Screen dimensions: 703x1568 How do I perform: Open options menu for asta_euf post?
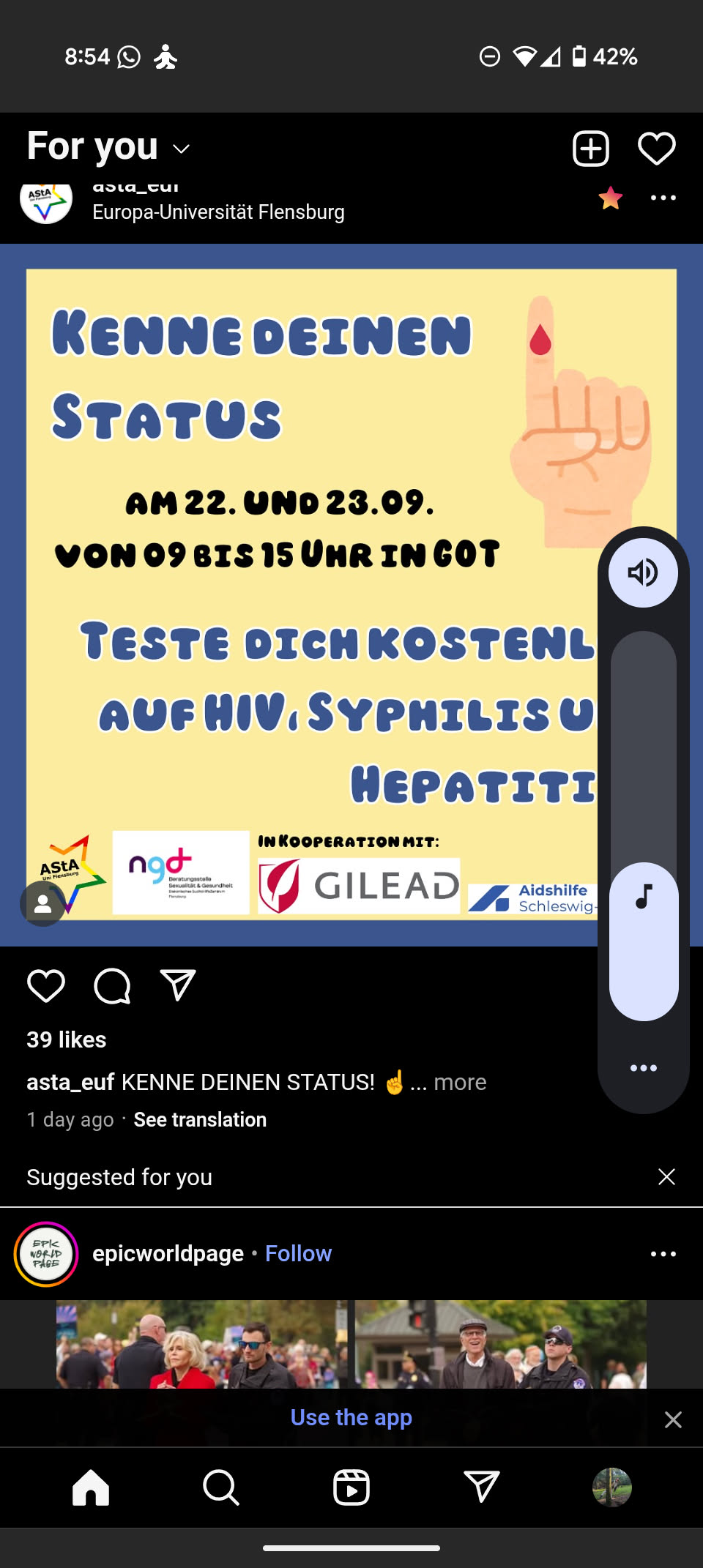(x=663, y=198)
